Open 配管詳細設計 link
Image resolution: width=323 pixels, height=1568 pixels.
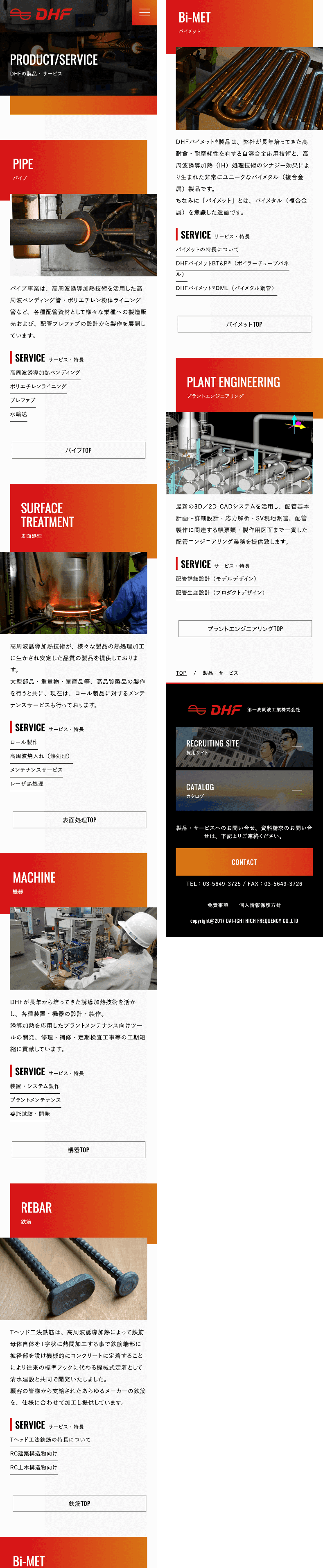(x=216, y=579)
